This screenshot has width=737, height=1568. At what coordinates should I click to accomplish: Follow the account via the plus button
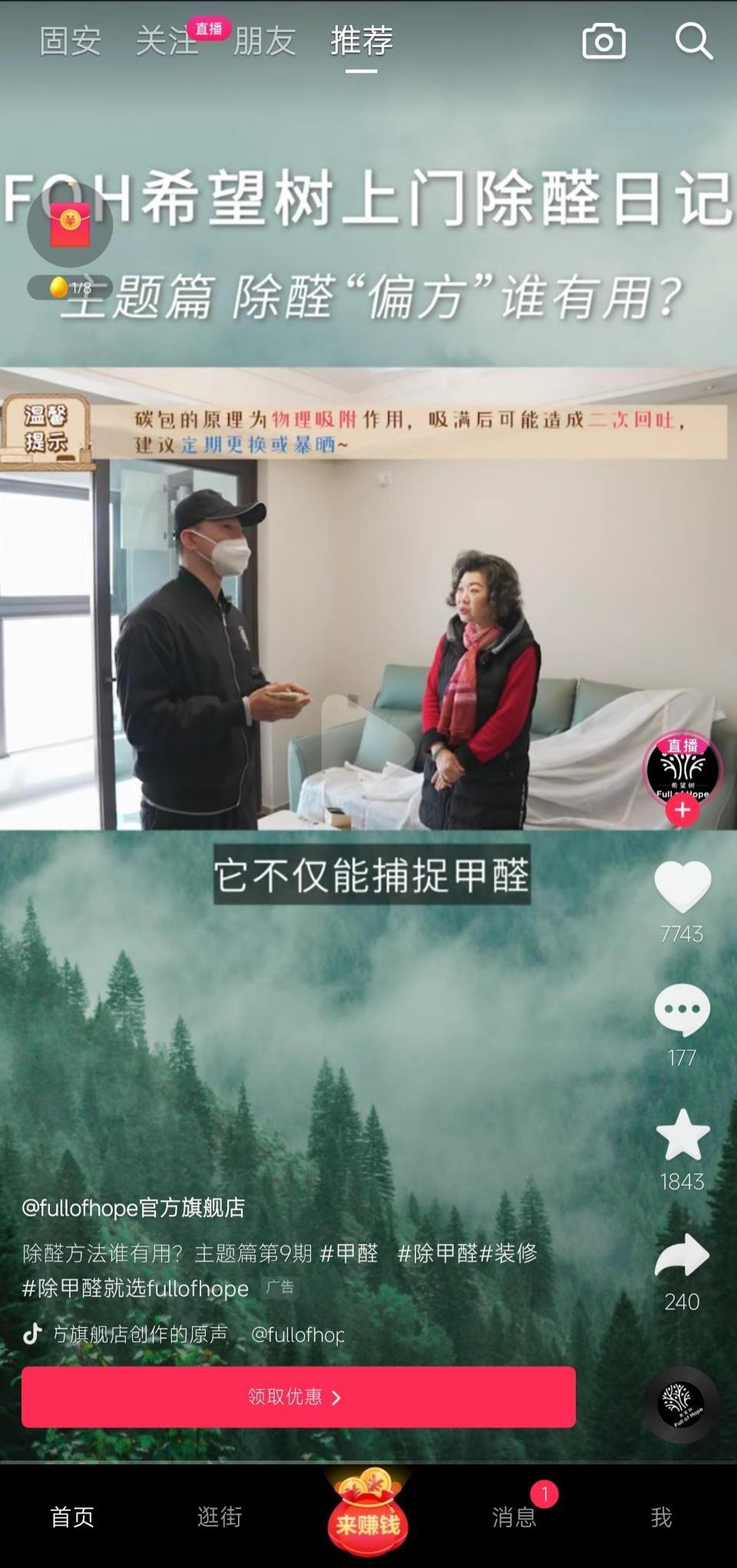680,810
